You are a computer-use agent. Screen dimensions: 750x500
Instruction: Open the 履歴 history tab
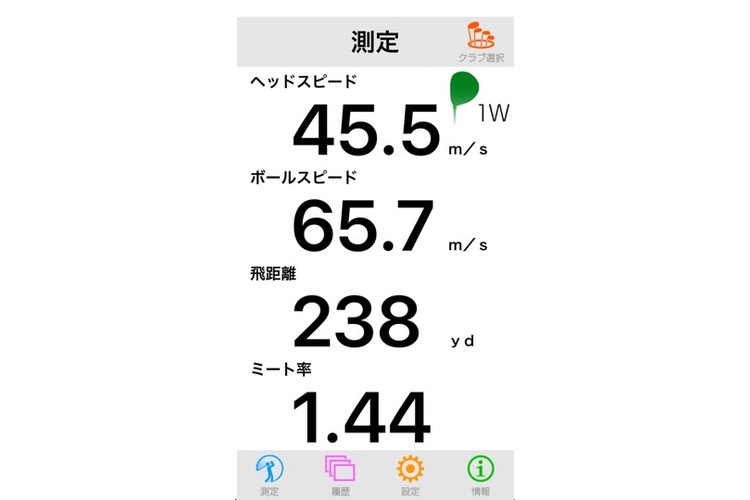click(340, 474)
